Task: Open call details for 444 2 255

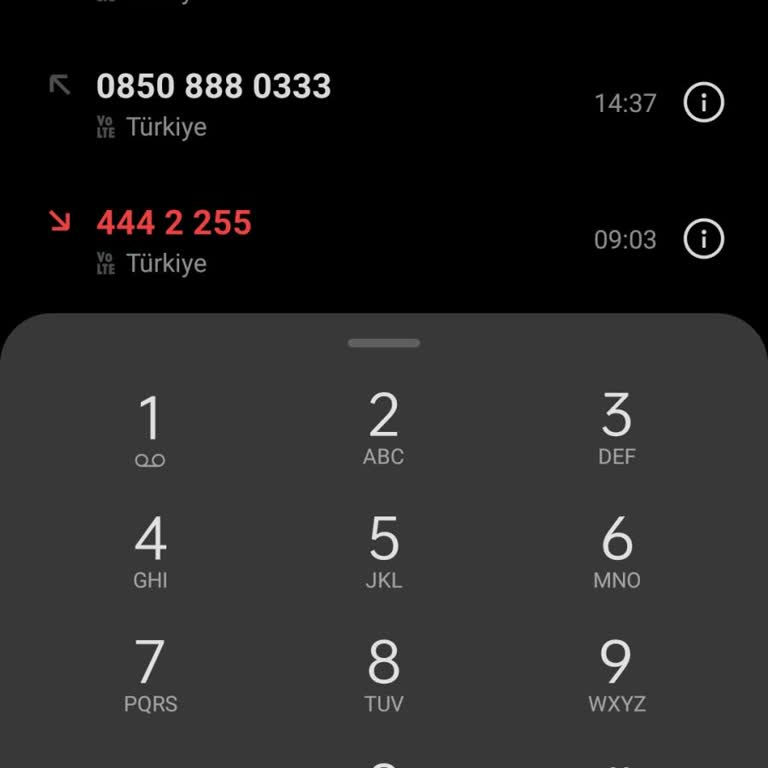Action: (703, 239)
